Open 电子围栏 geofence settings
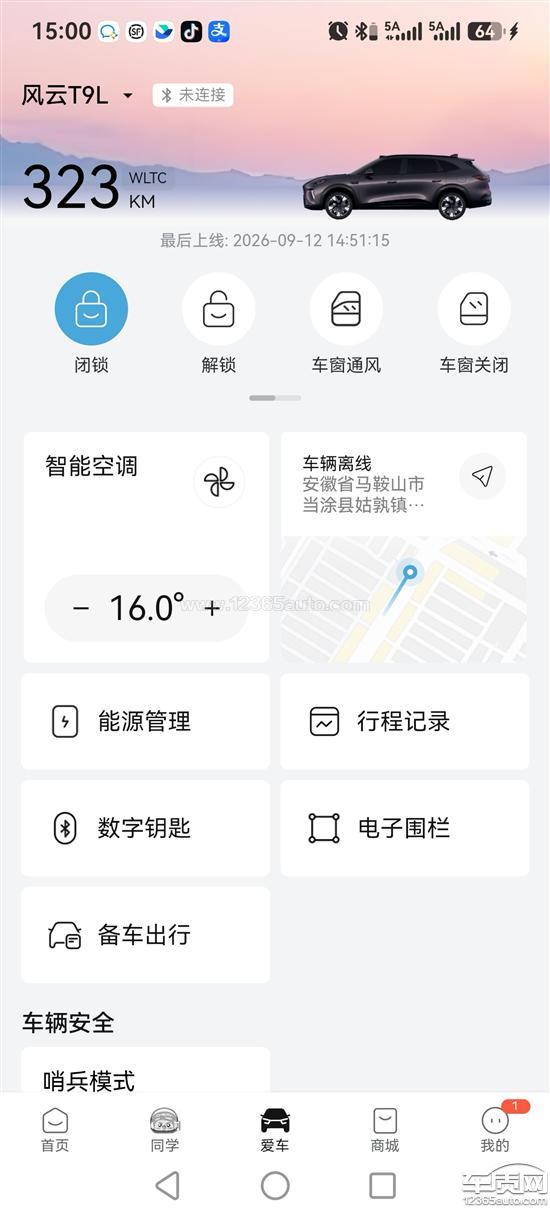The width and height of the screenshot is (550, 1208). 404,828
